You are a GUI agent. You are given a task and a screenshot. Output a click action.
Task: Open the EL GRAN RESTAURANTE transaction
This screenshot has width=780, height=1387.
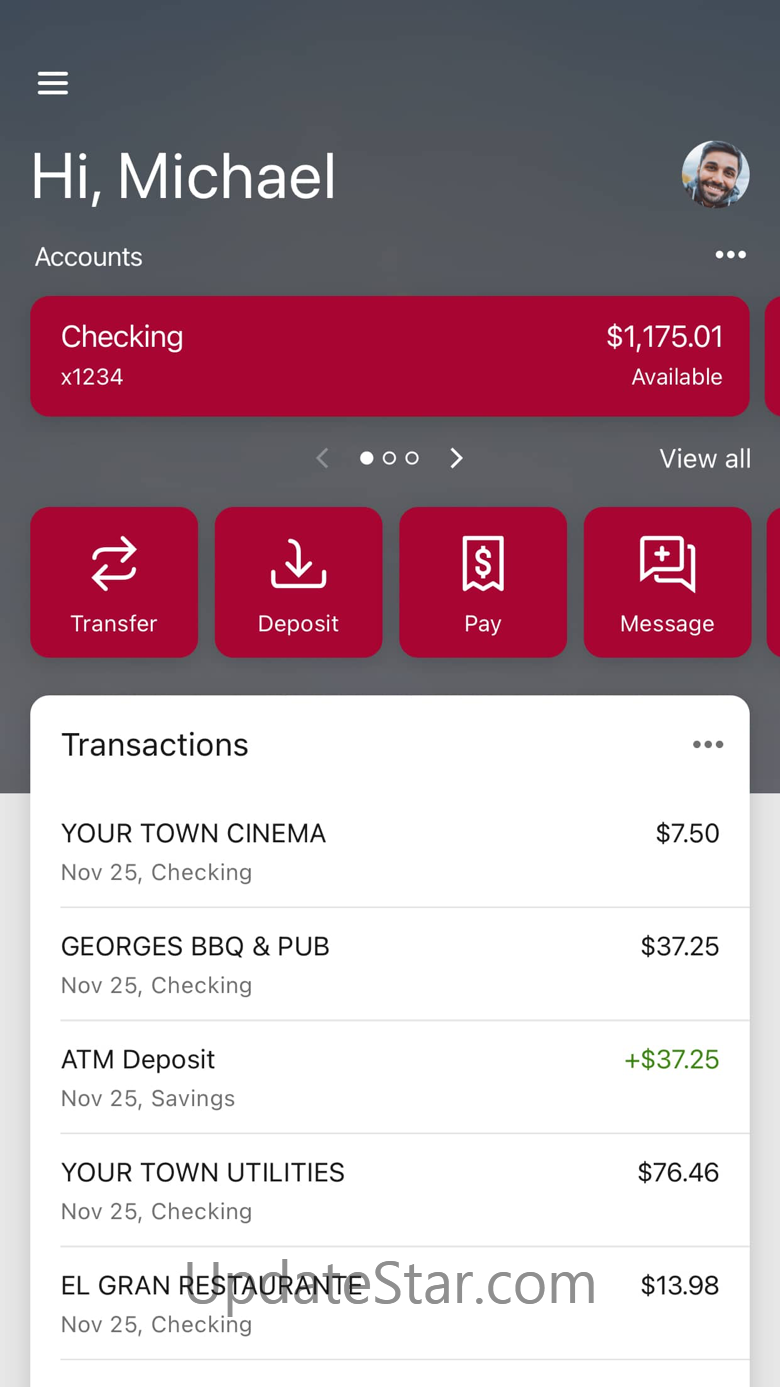(x=390, y=1303)
